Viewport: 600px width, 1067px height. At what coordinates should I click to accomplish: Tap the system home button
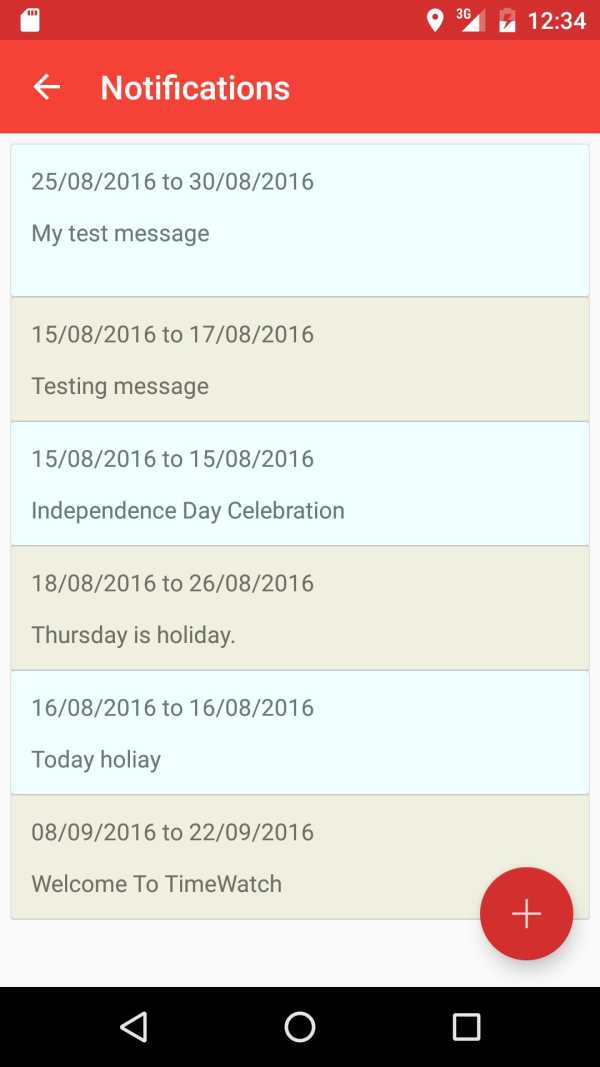(x=300, y=1027)
